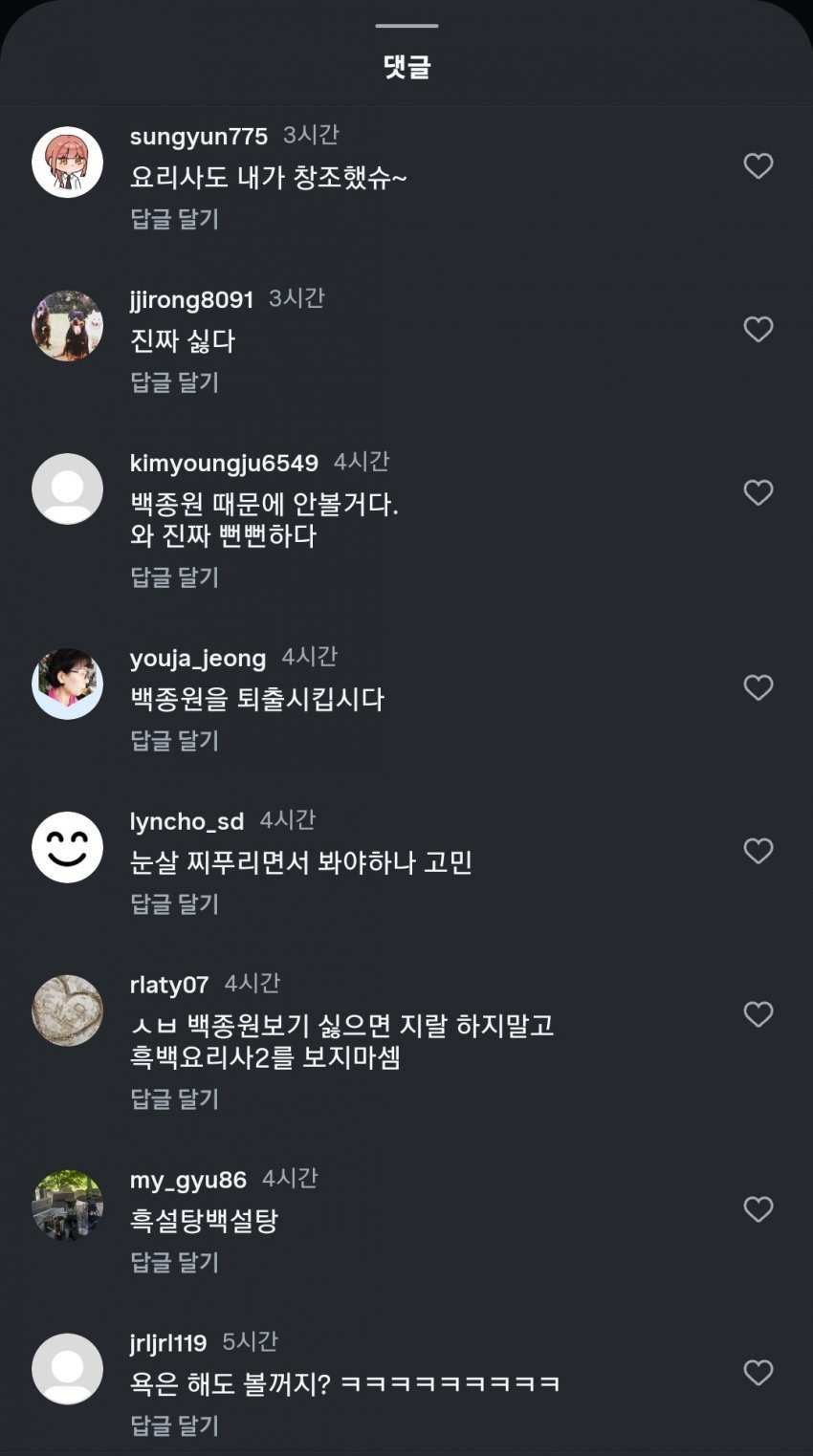Like my_gyu86's comment
The image size is (813, 1456).
tap(758, 1209)
